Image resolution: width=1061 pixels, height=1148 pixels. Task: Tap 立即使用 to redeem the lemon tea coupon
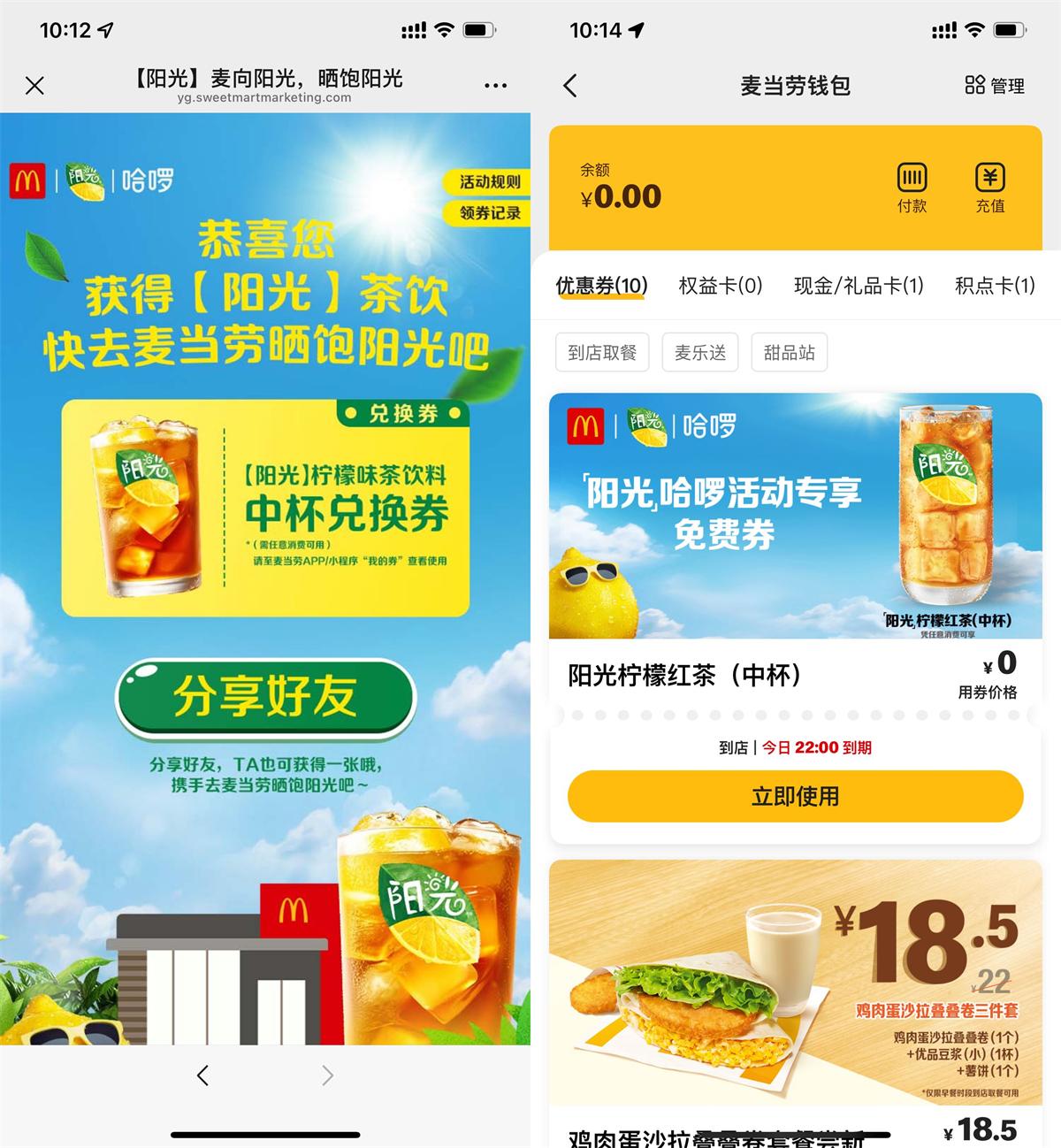[794, 796]
